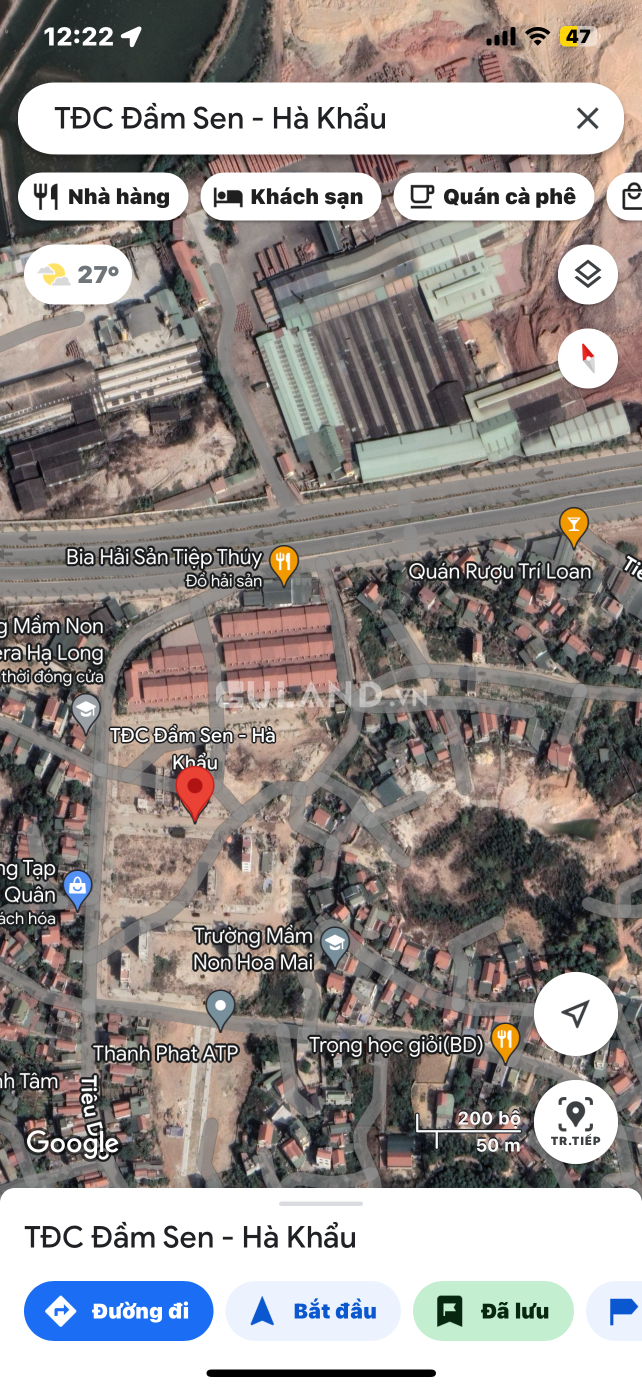Image resolution: width=642 pixels, height=1389 pixels.
Task: Expand the place sheet handle
Action: pyautogui.click(x=321, y=1203)
